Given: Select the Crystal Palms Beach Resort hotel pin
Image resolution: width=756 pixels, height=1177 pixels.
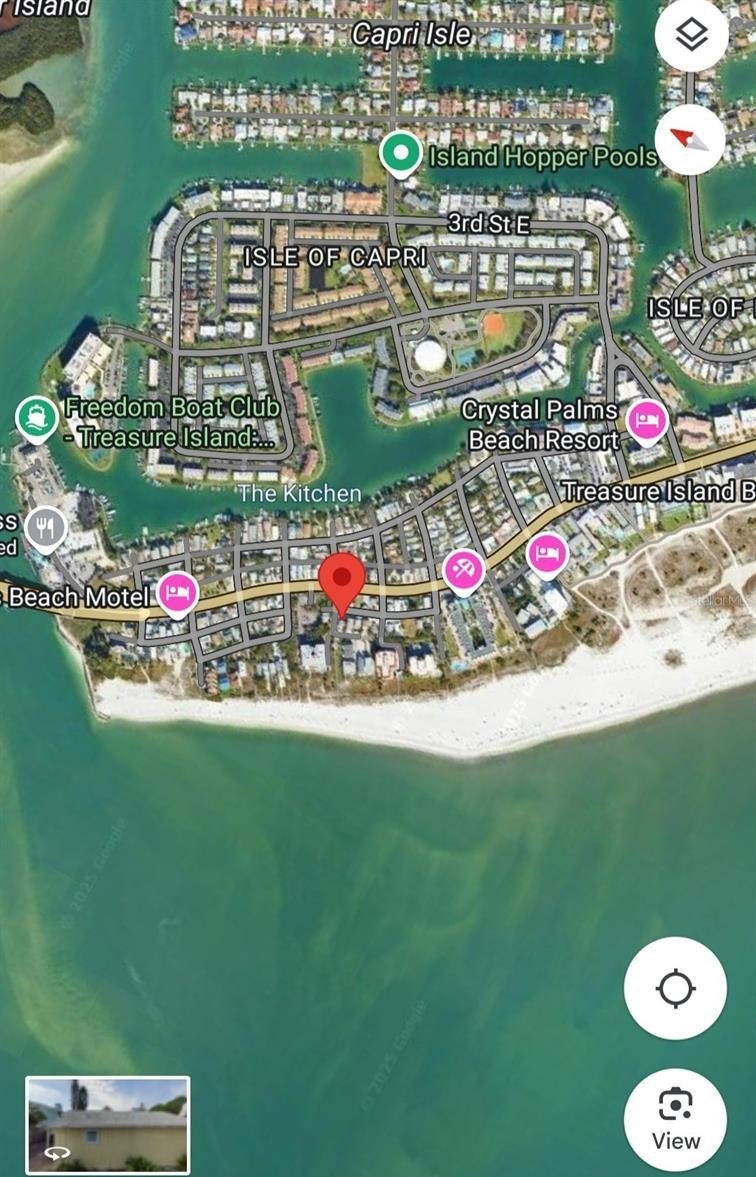Looking at the screenshot, I should 646,419.
